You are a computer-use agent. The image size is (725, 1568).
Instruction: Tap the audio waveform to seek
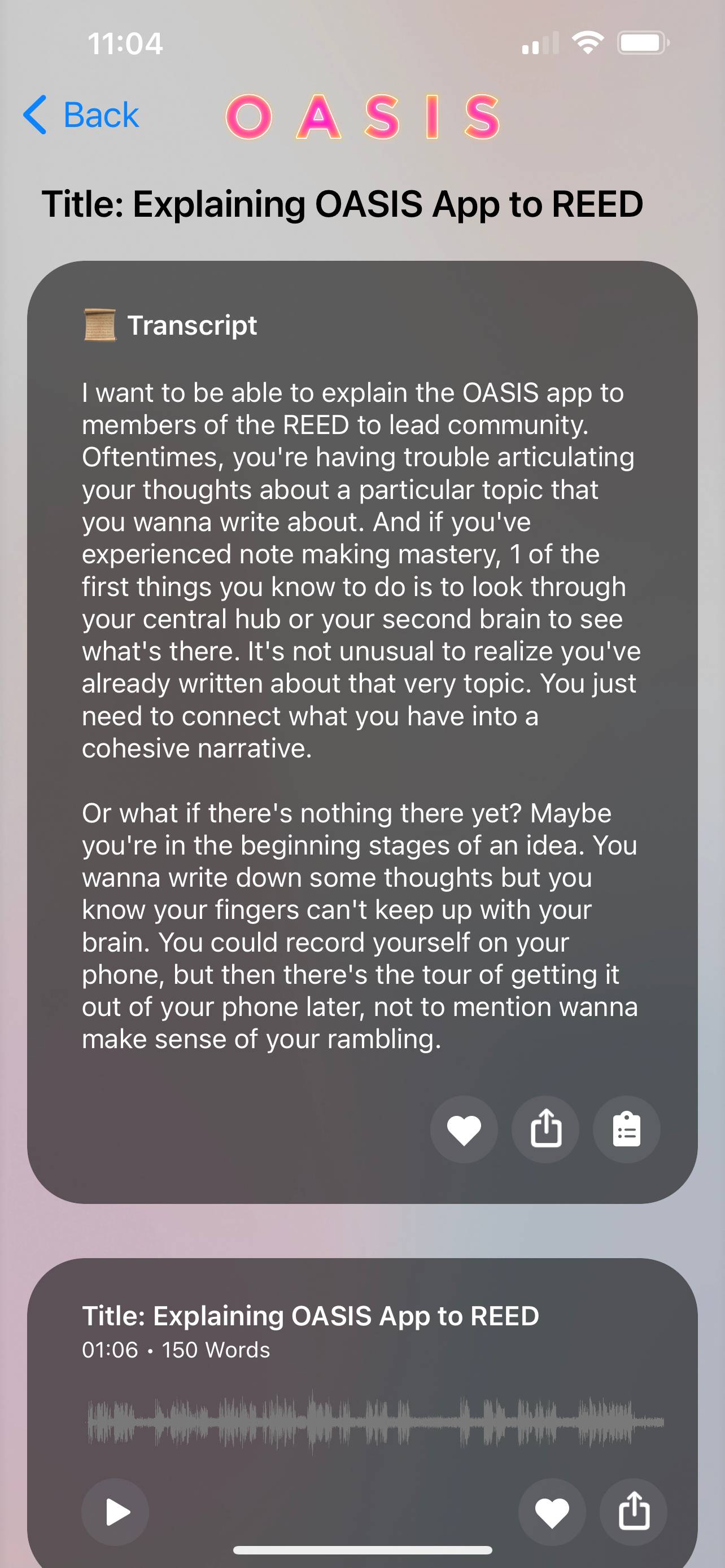[375, 1422]
